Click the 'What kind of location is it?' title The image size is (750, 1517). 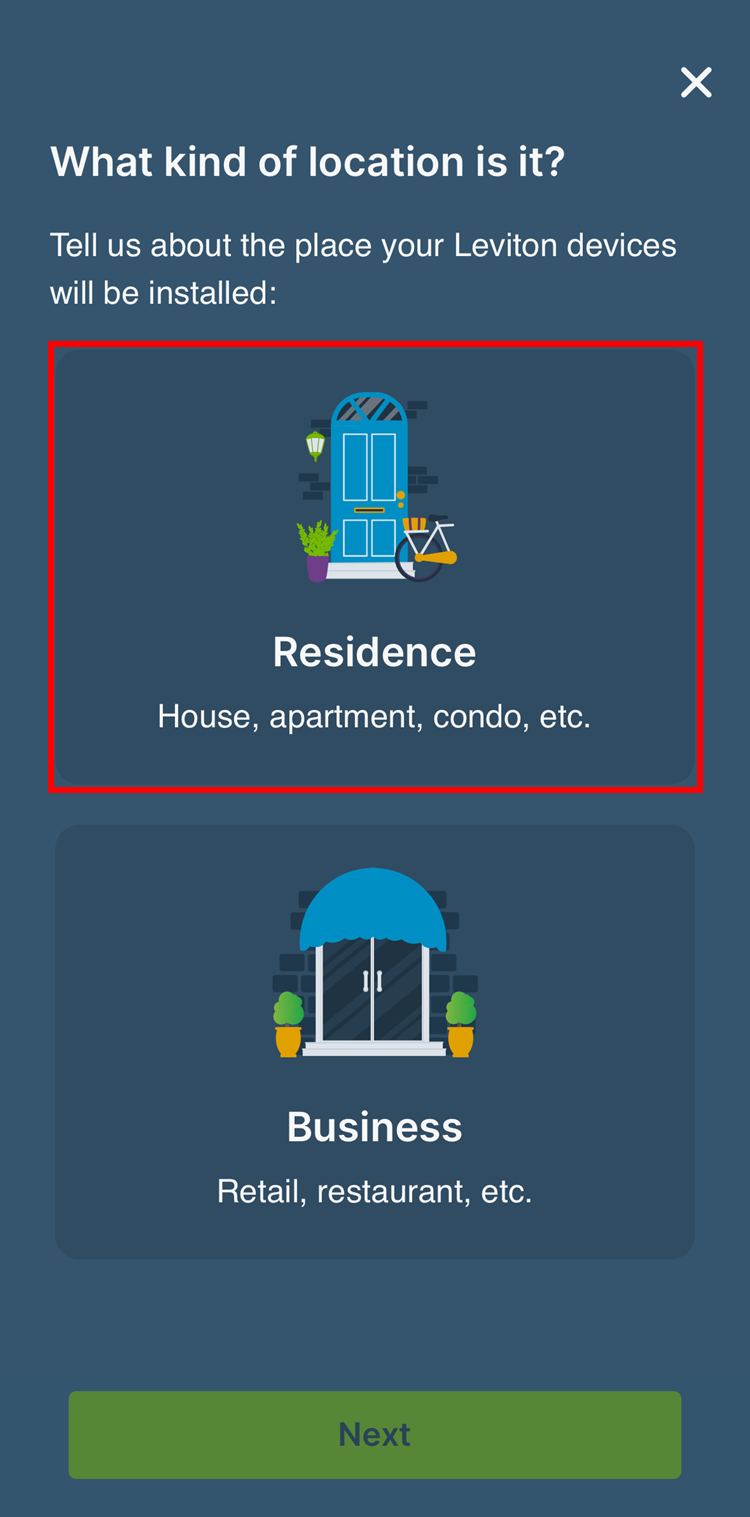point(308,162)
